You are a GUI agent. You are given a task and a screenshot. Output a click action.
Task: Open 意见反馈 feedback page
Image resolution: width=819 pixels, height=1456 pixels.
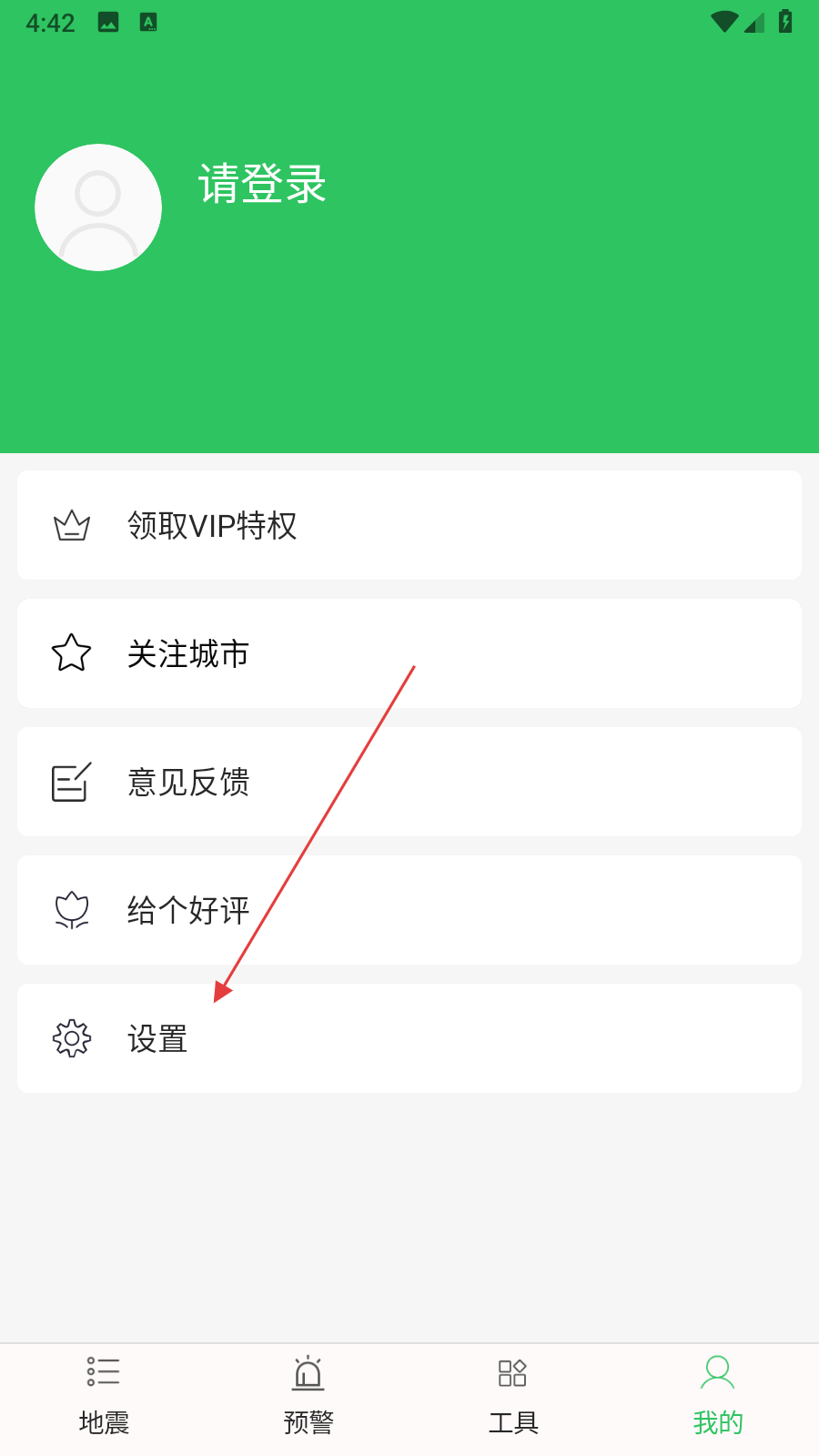(x=409, y=782)
